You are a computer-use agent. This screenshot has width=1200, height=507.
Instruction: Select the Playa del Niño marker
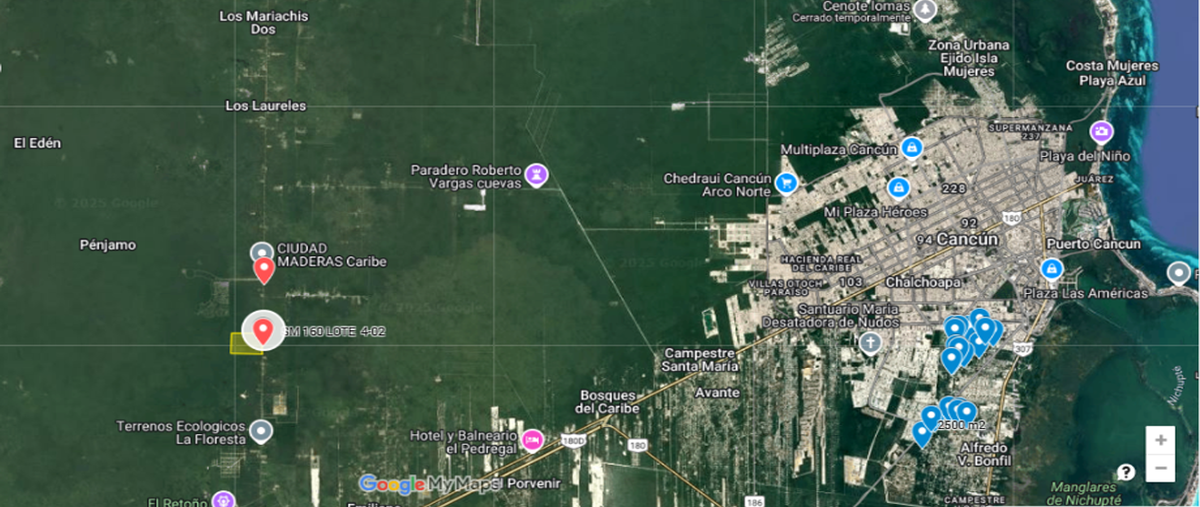[x=1101, y=132]
